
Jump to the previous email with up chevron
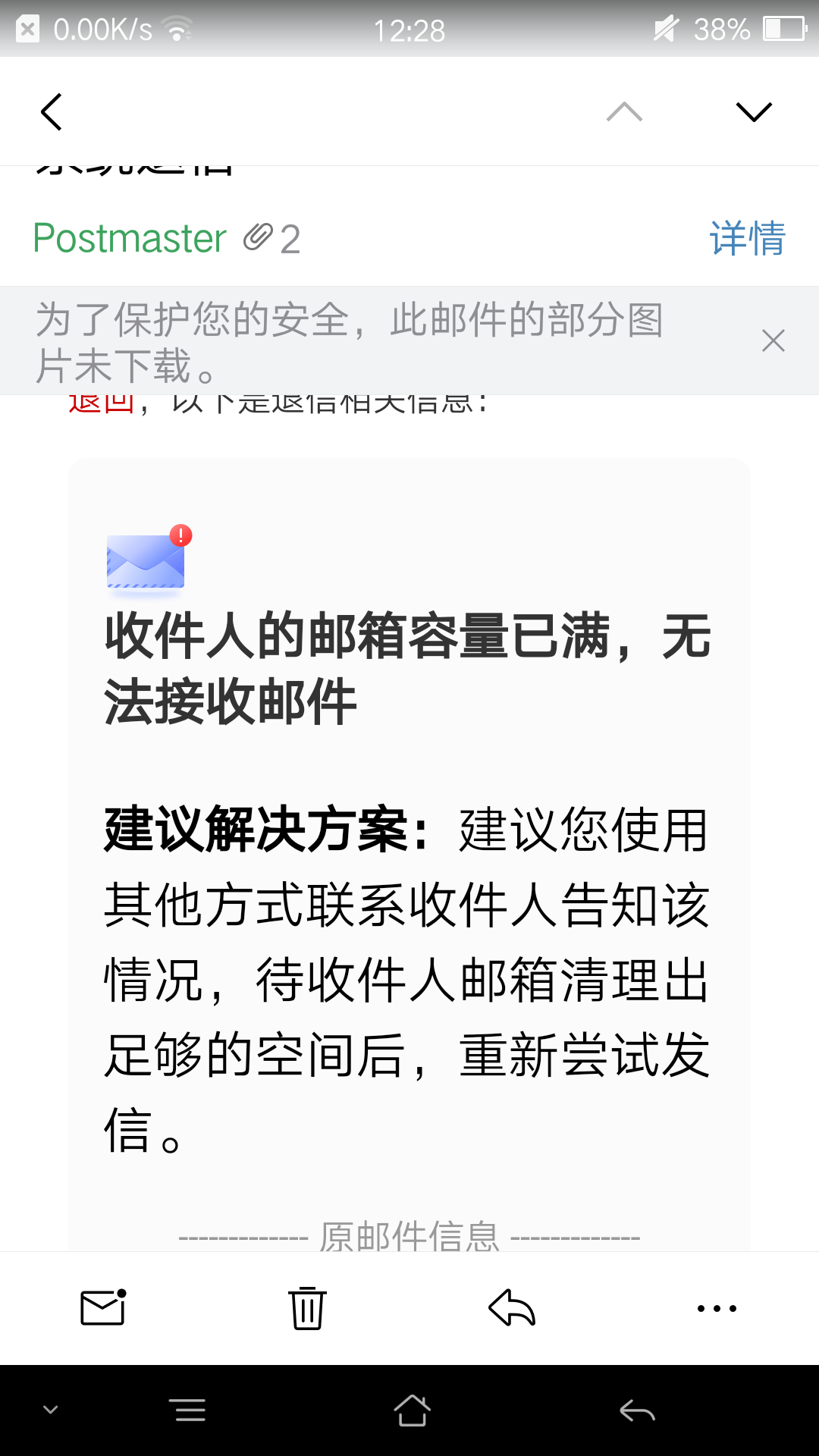624,112
